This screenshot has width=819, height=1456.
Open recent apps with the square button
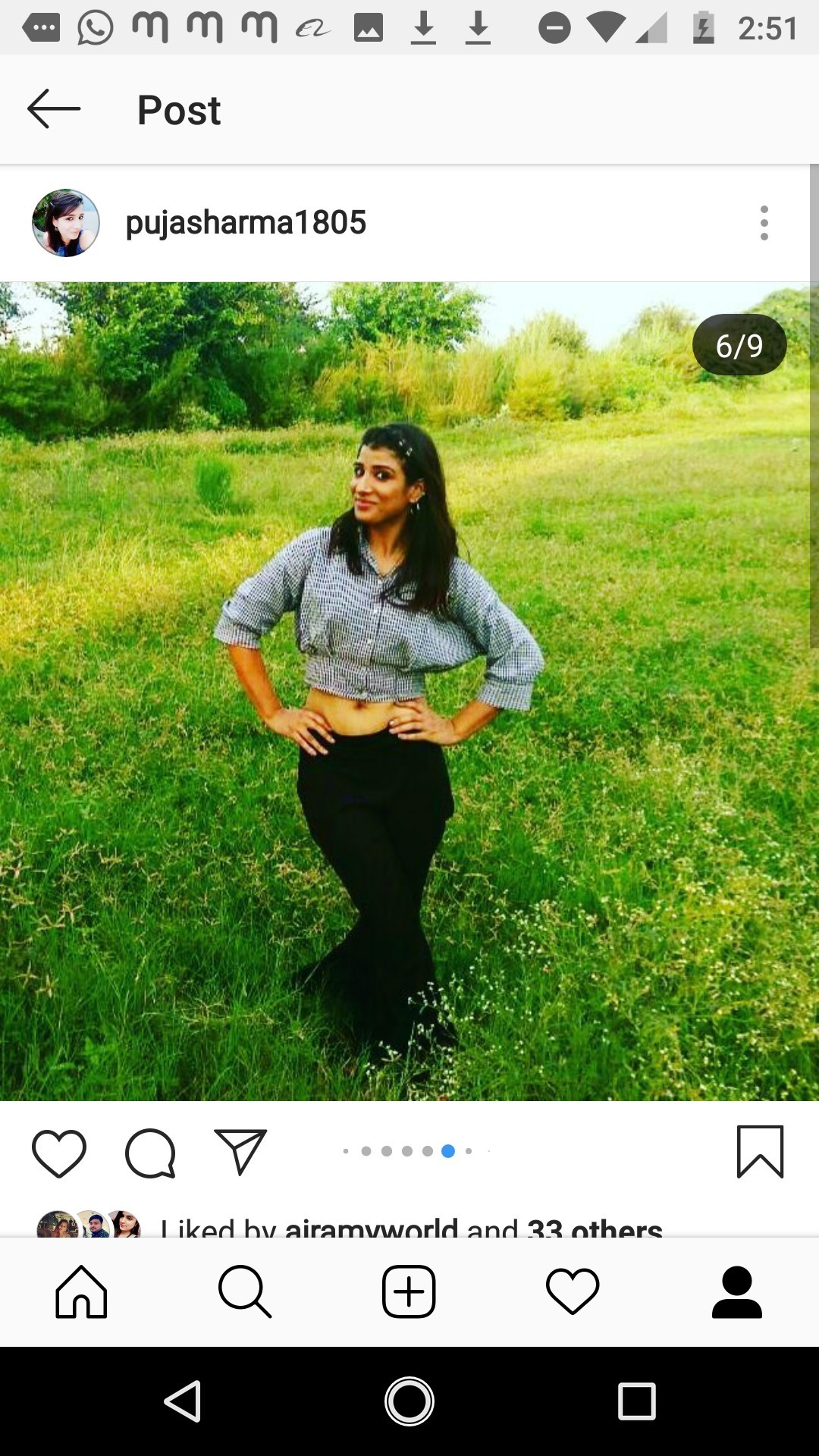click(x=636, y=1401)
